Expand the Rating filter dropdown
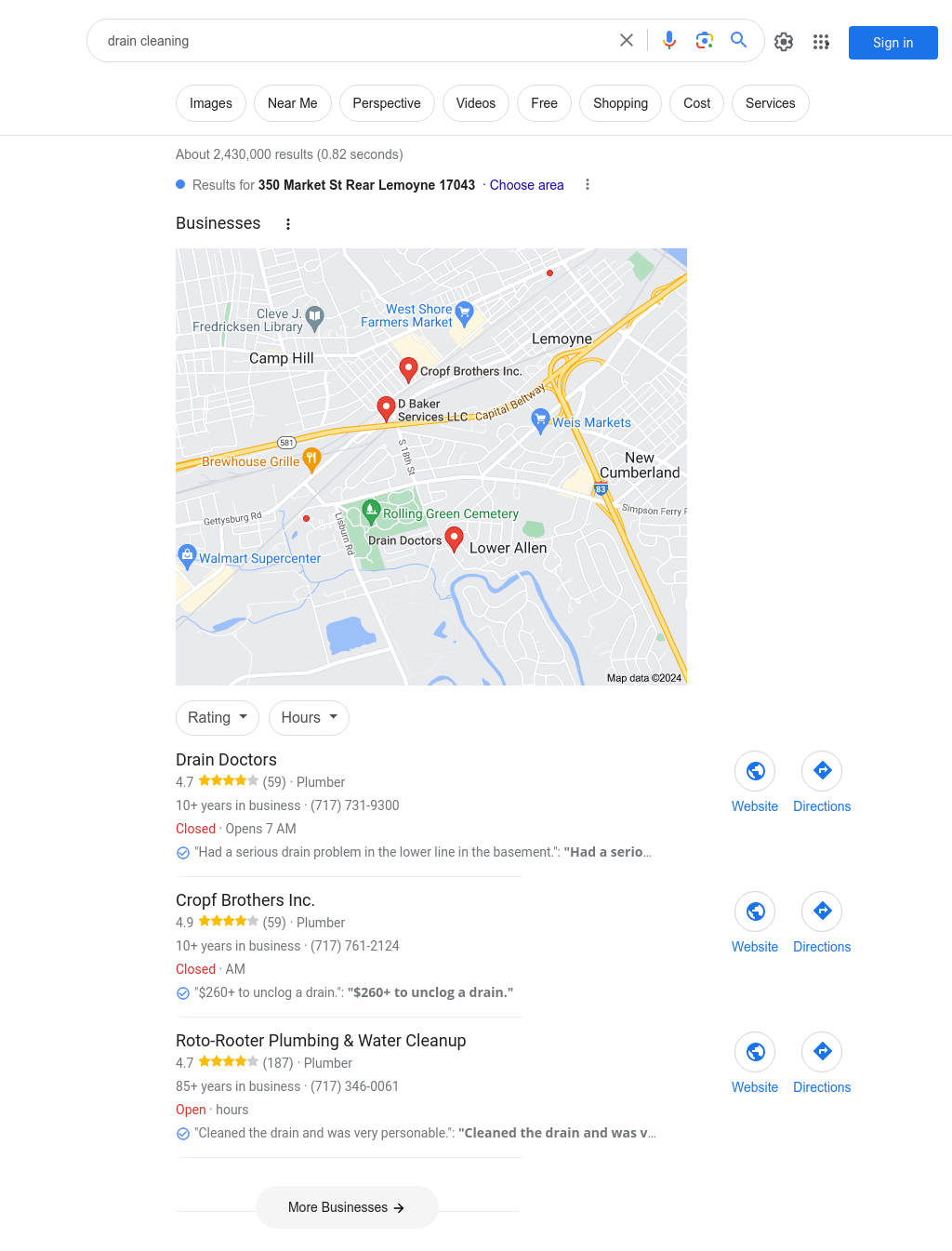The image size is (952, 1251). tap(218, 718)
